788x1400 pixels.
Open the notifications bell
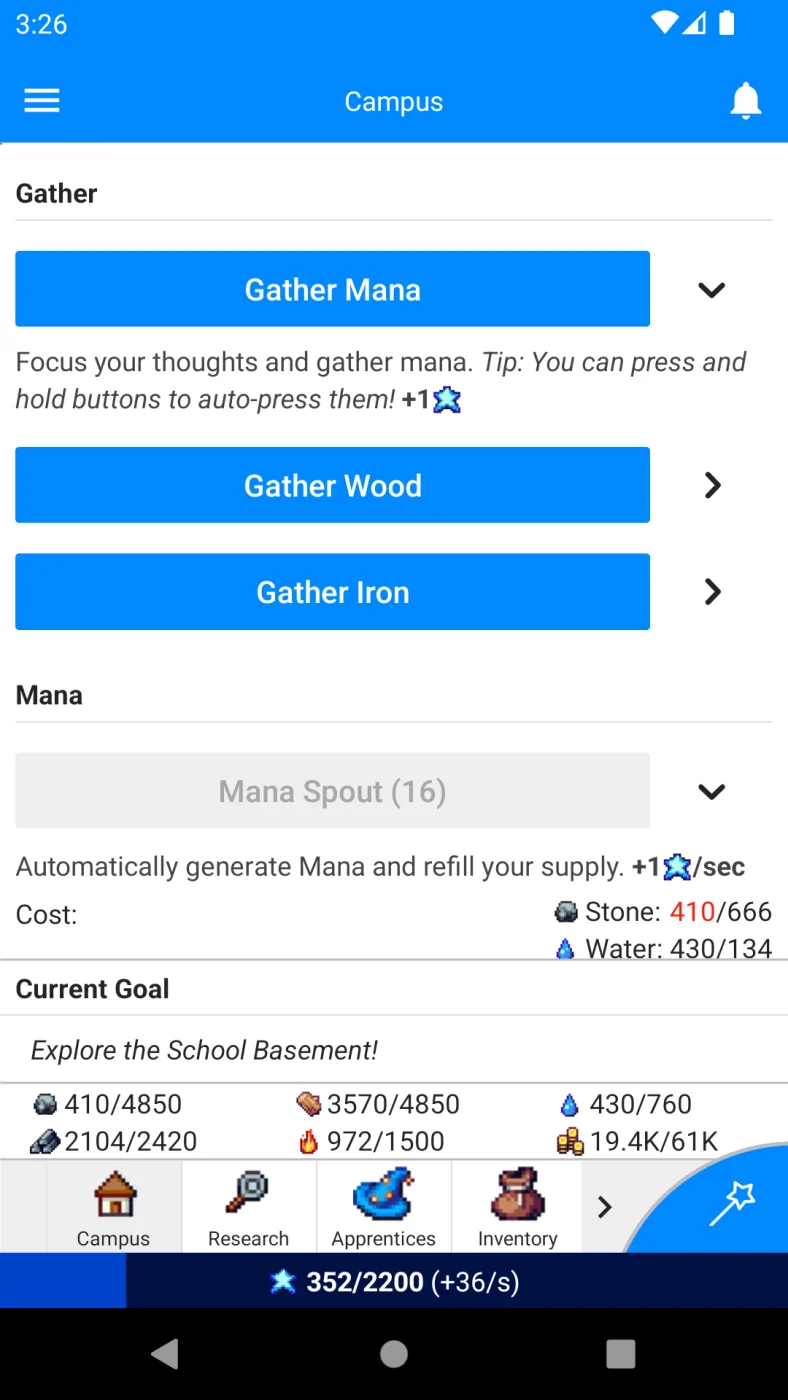tap(745, 101)
